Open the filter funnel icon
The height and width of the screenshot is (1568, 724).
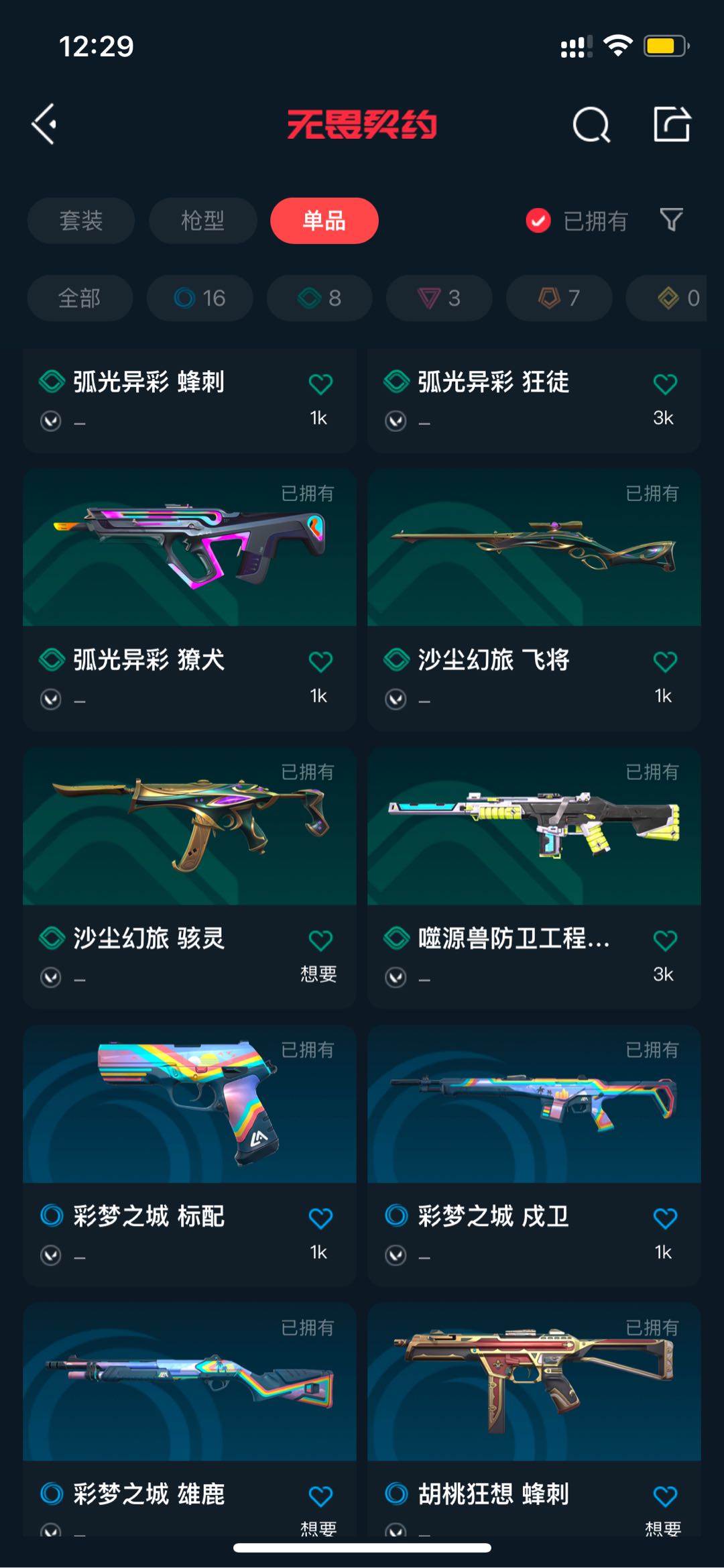coord(671,219)
